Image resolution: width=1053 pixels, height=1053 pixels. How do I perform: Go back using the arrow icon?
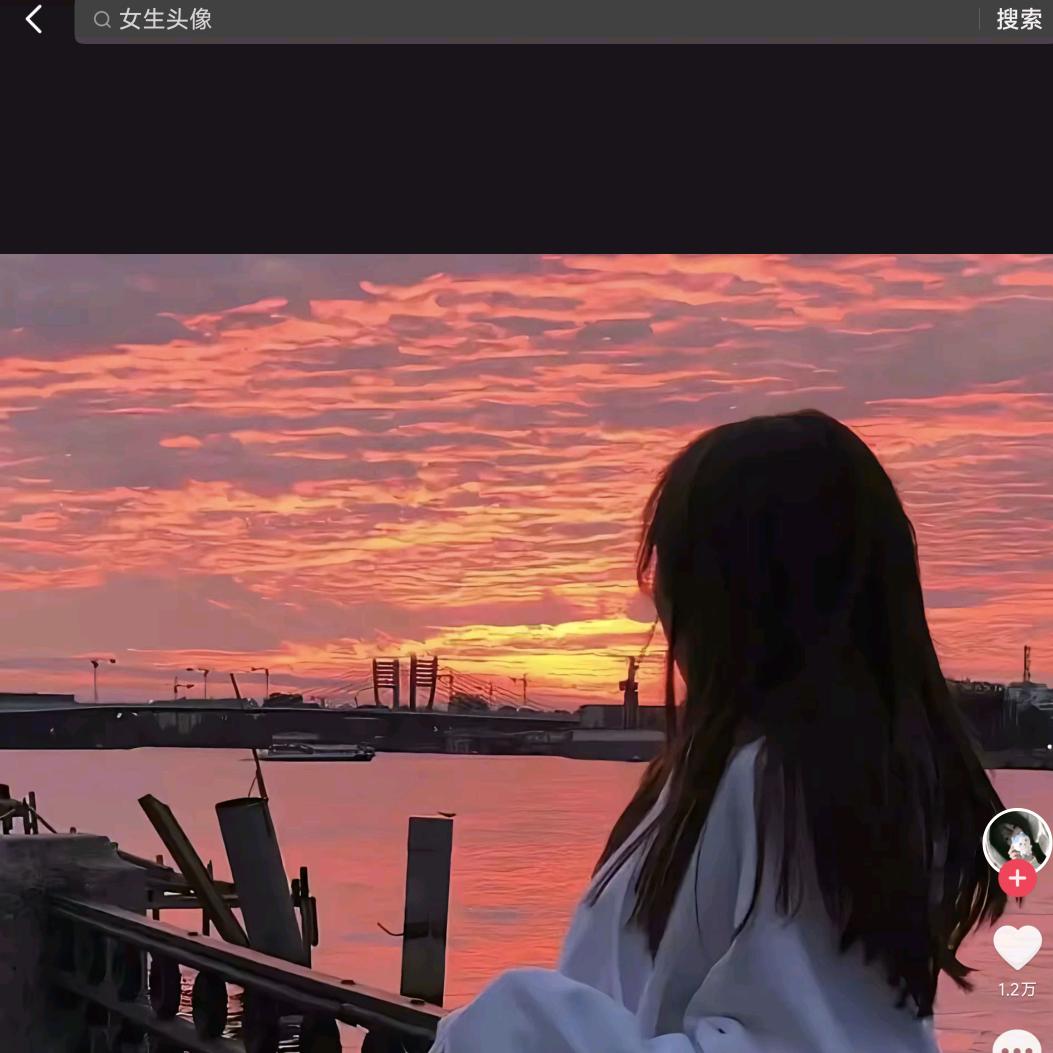tap(34, 19)
